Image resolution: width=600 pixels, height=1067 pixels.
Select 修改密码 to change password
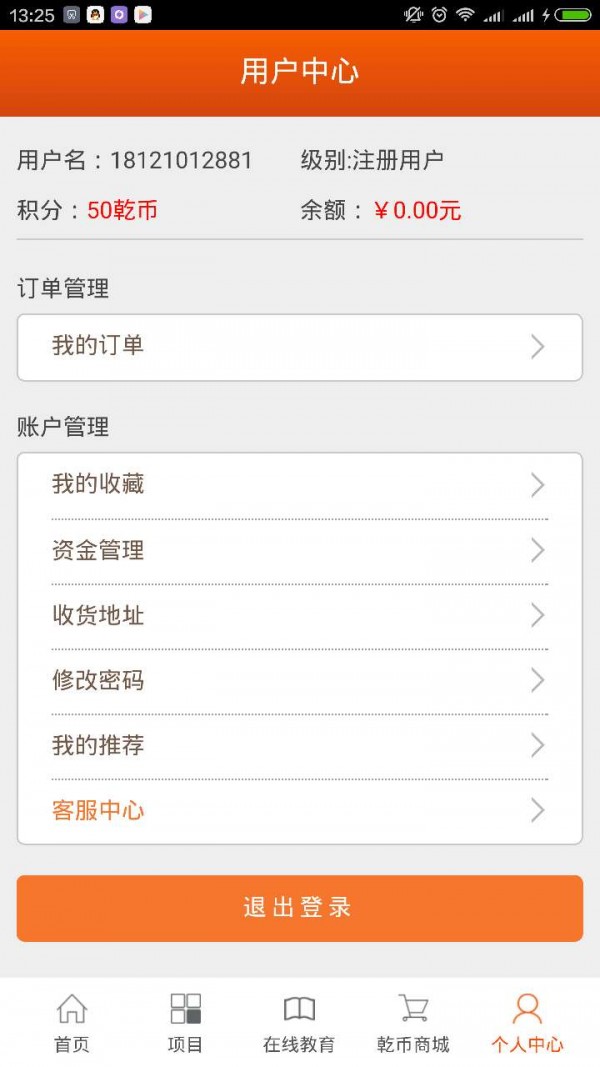click(299, 681)
